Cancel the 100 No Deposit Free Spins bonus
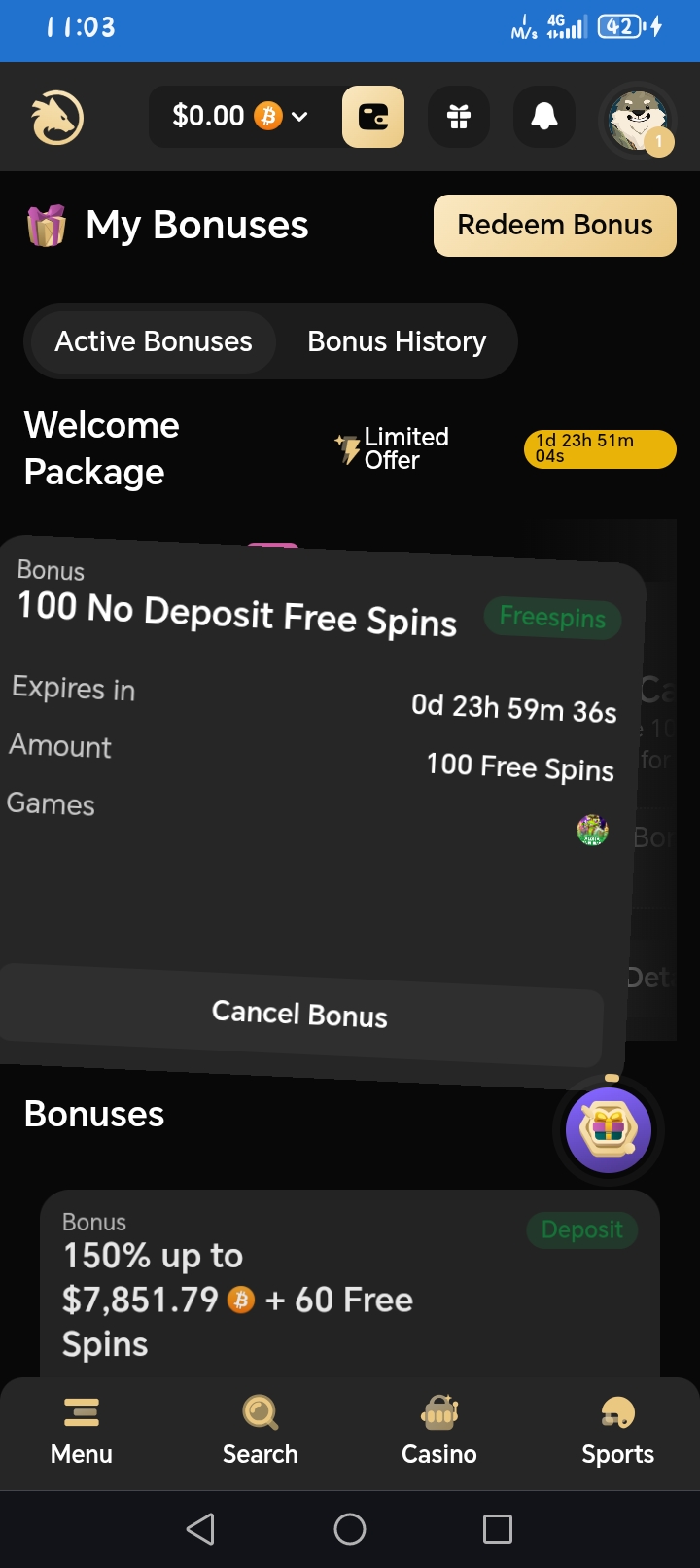The height and width of the screenshot is (1568, 700). (x=299, y=1015)
